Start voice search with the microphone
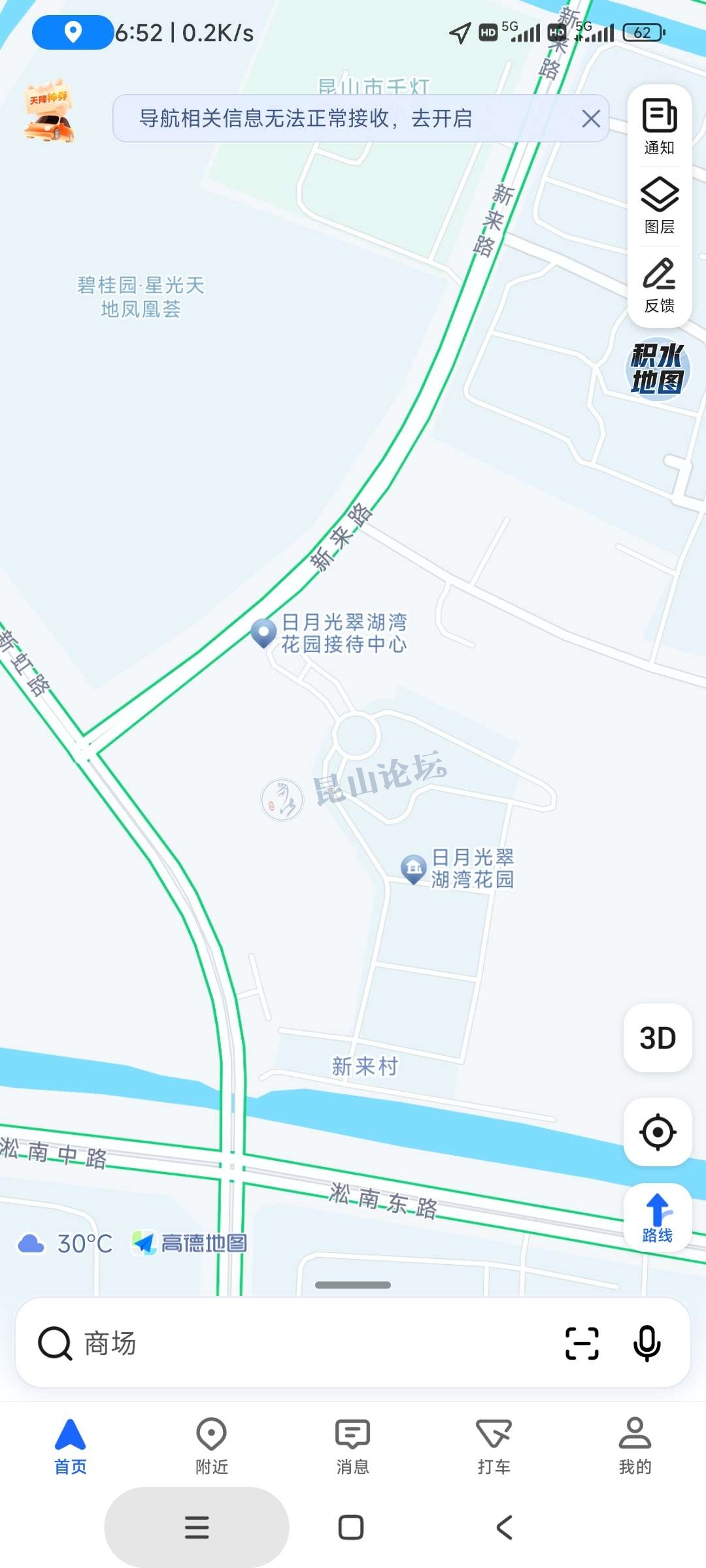The width and height of the screenshot is (706, 1568). (x=647, y=1343)
